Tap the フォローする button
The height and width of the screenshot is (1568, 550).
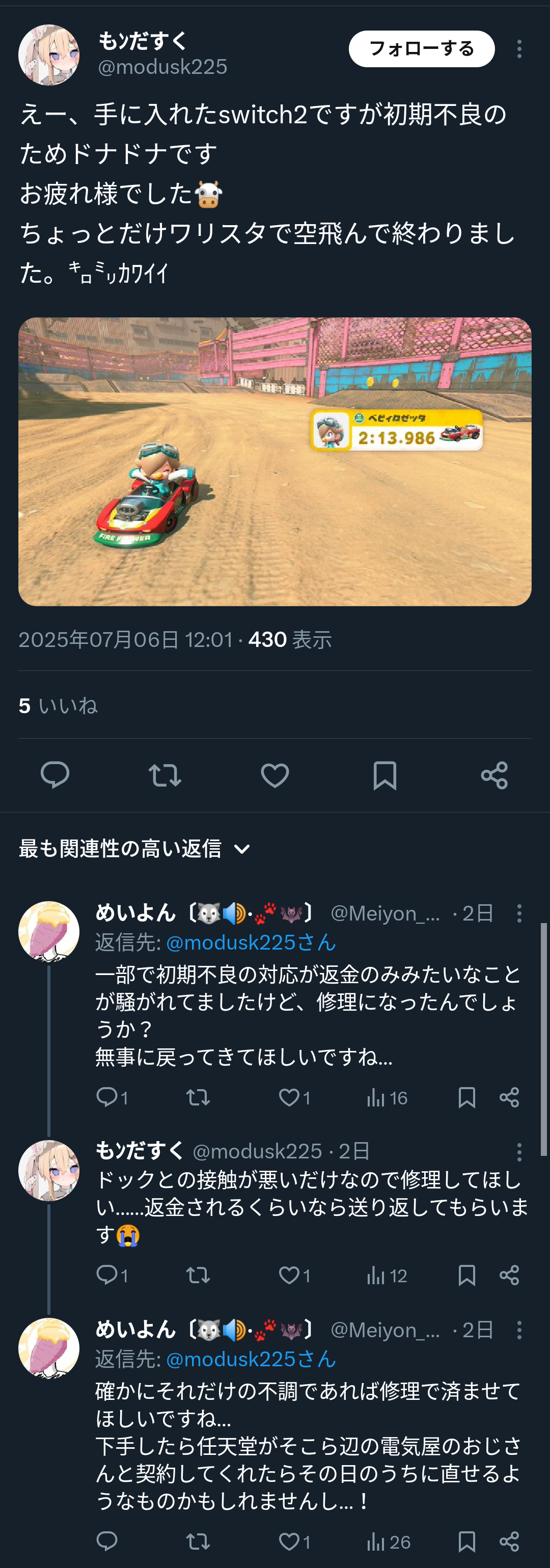[x=421, y=49]
